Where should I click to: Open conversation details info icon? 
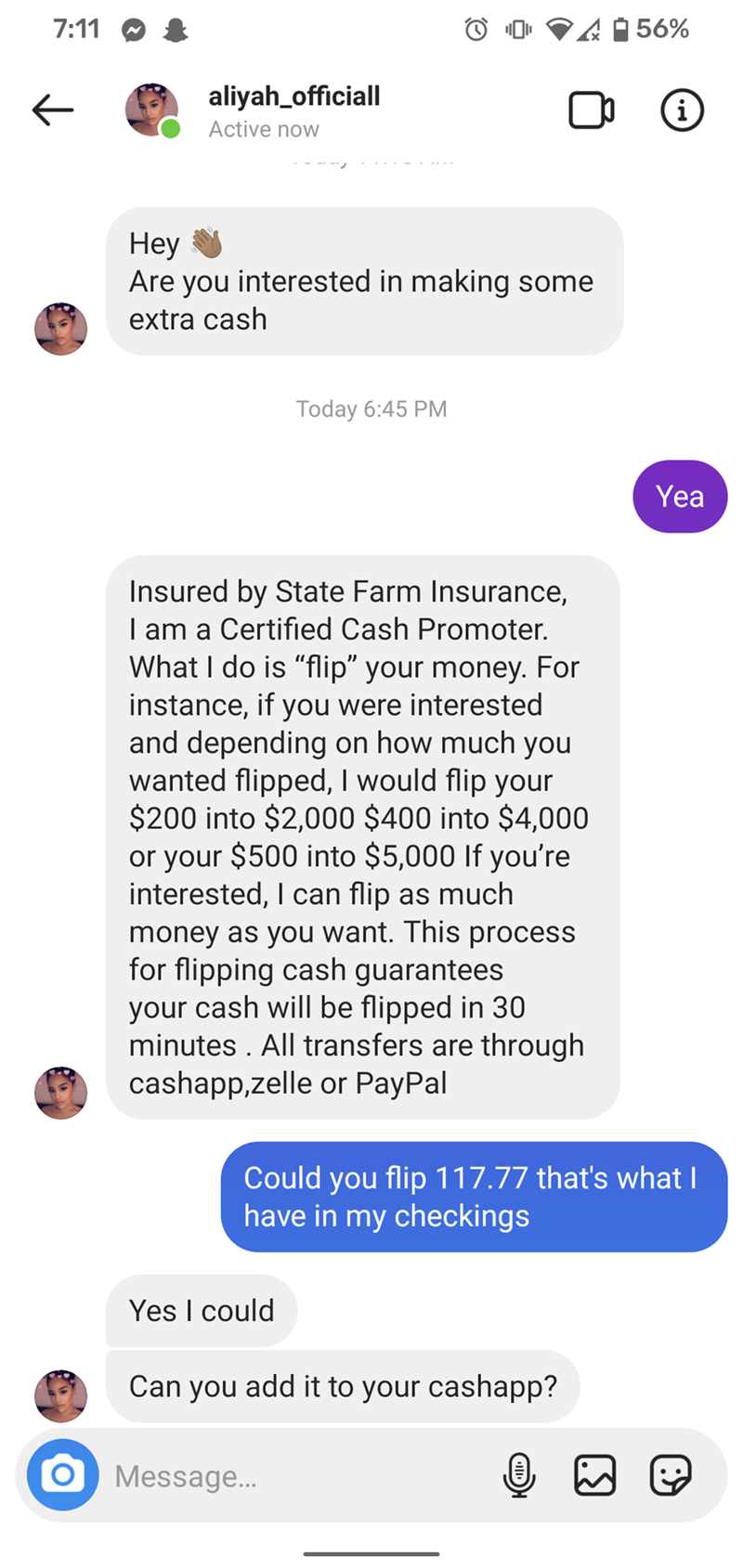pyautogui.click(x=682, y=110)
